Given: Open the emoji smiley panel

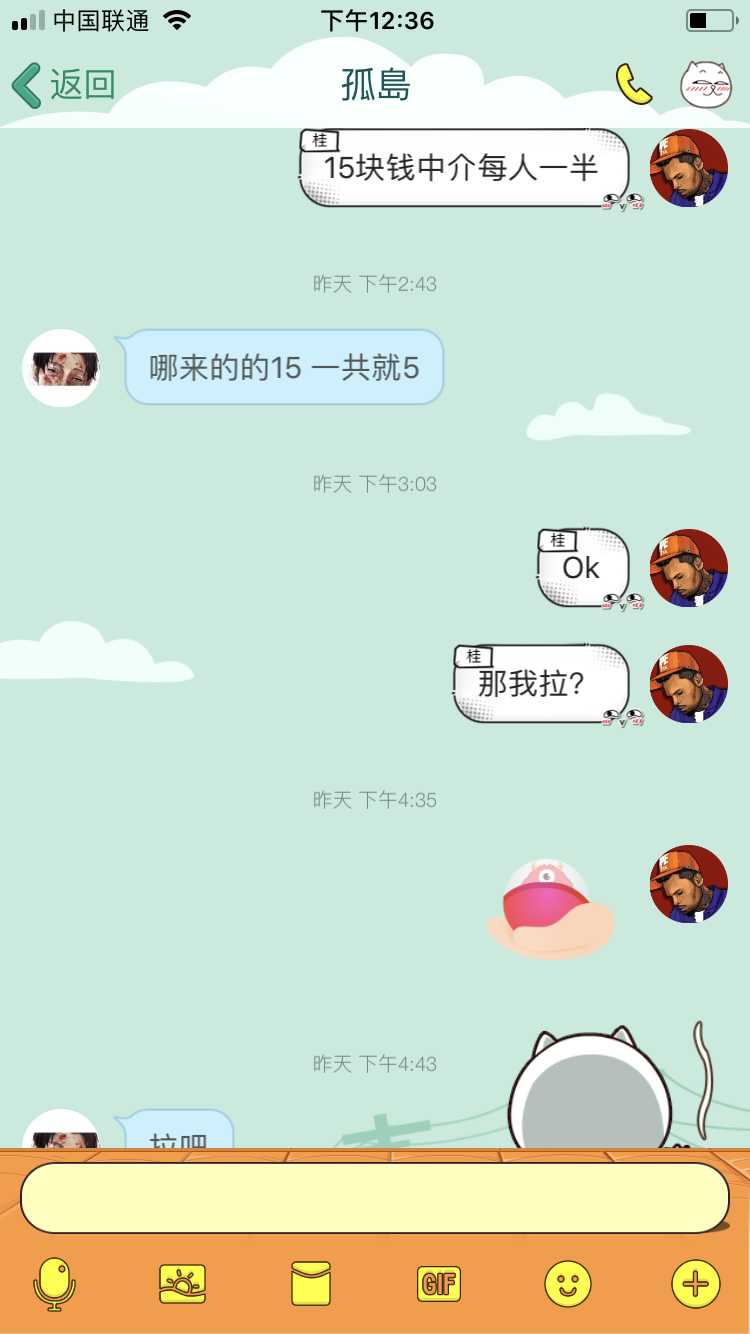Looking at the screenshot, I should click(x=567, y=1284).
